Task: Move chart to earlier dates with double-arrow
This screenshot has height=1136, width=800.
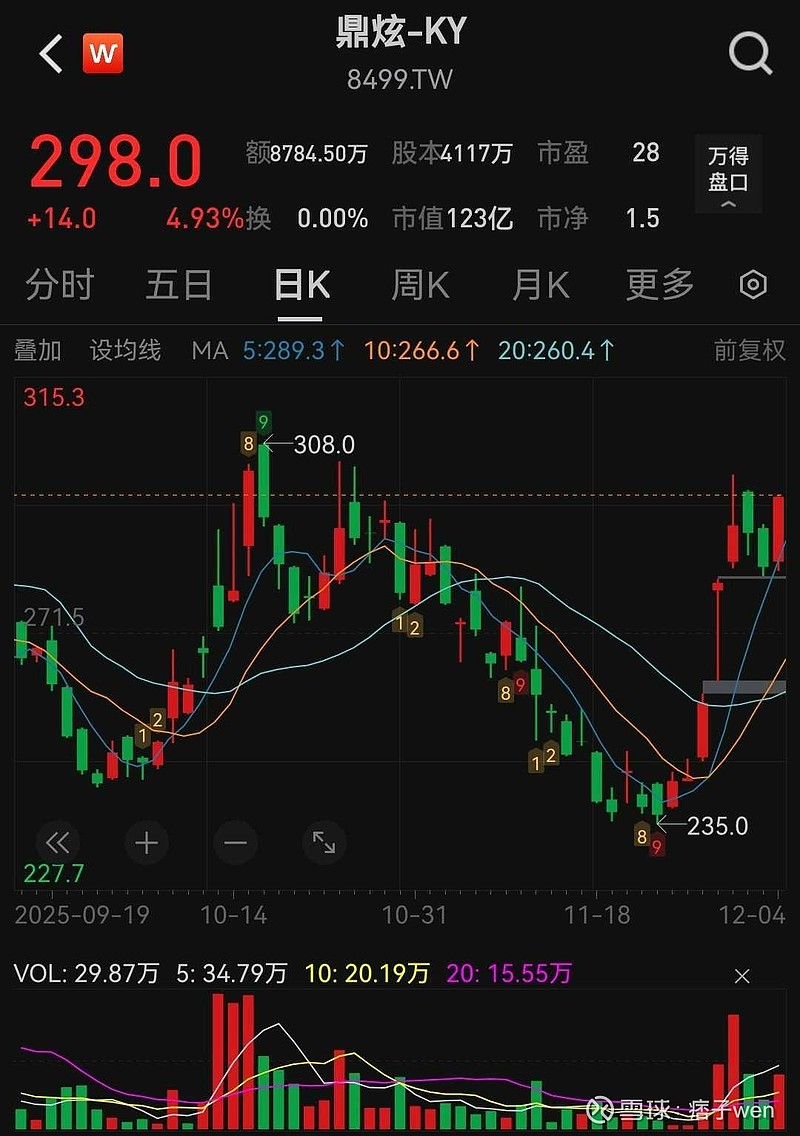Action: pyautogui.click(x=58, y=843)
